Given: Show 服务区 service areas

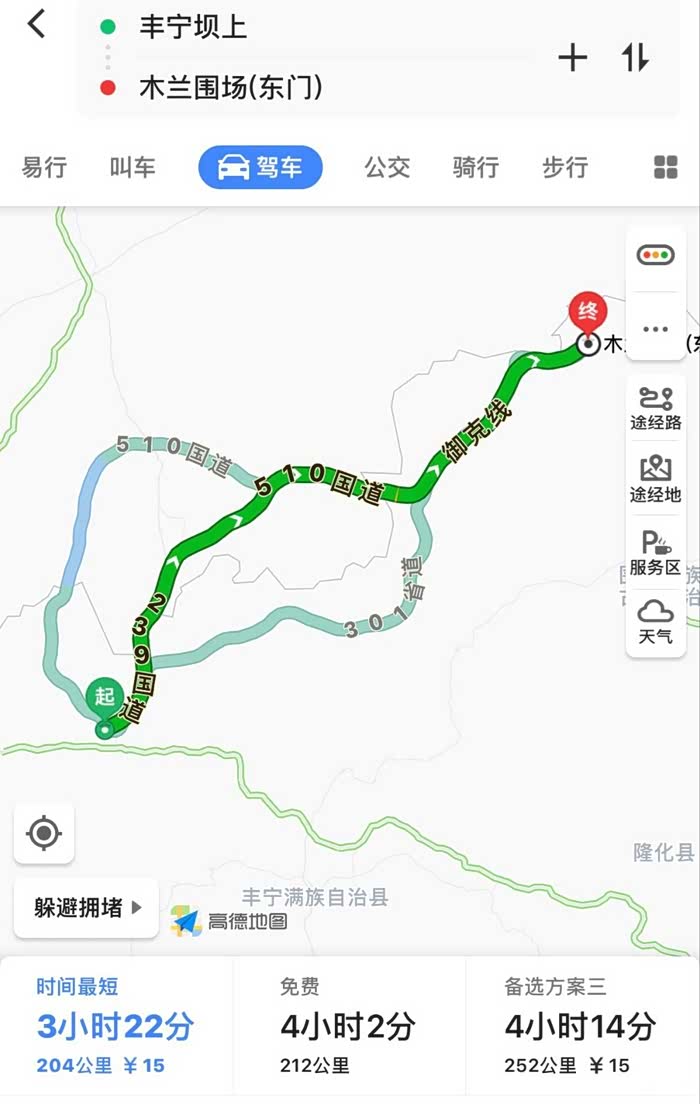Looking at the screenshot, I should click(656, 554).
